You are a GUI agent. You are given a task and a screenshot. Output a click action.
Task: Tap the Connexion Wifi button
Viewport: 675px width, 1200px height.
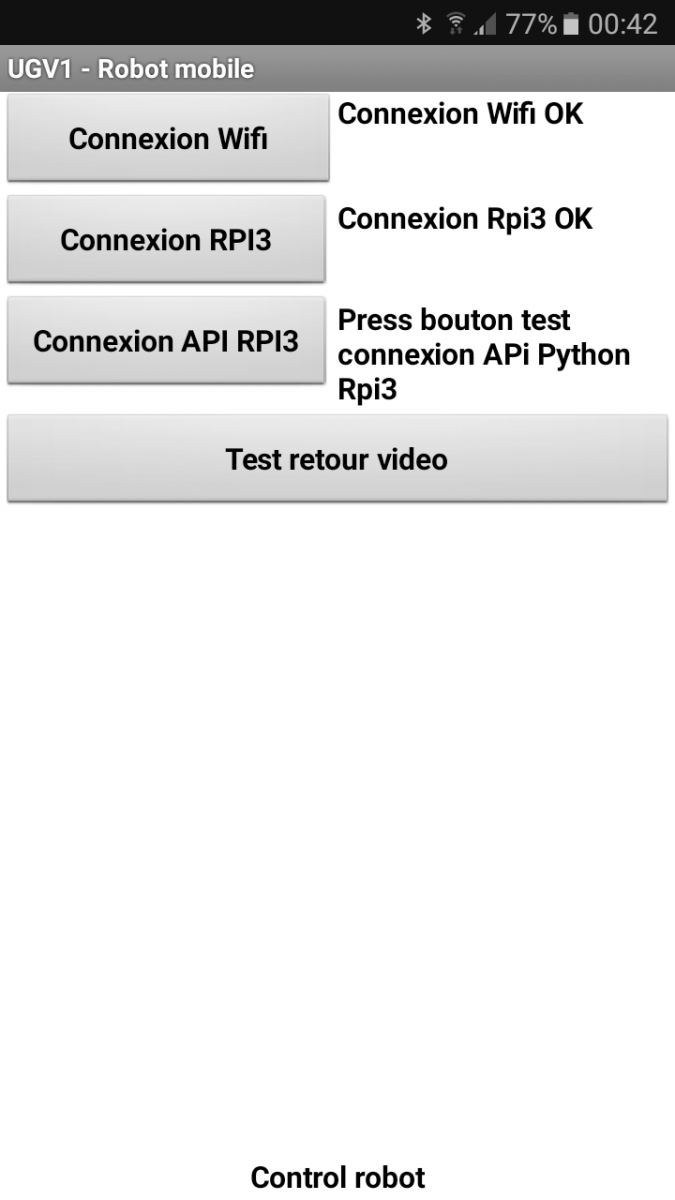(x=168, y=138)
